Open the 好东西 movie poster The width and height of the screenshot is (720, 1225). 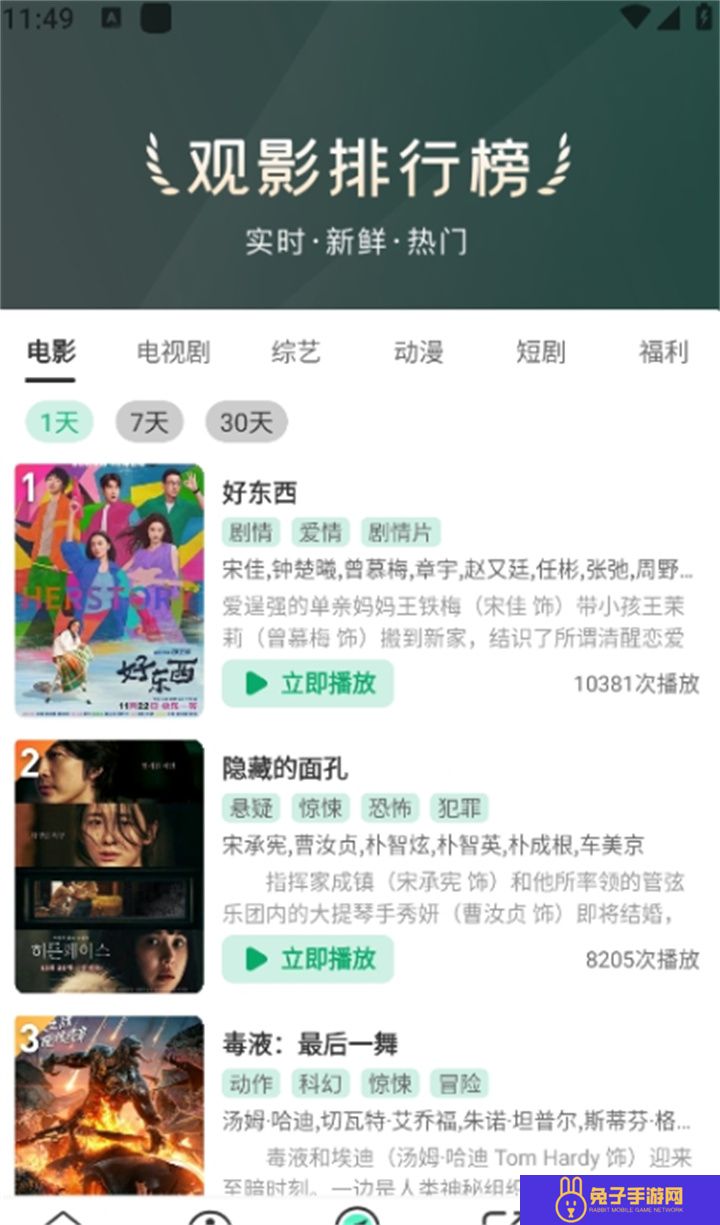109,589
